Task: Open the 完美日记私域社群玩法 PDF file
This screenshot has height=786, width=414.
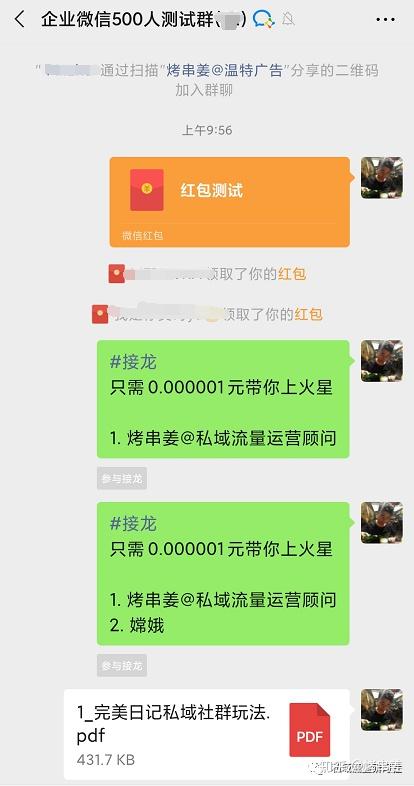Action: point(206,737)
